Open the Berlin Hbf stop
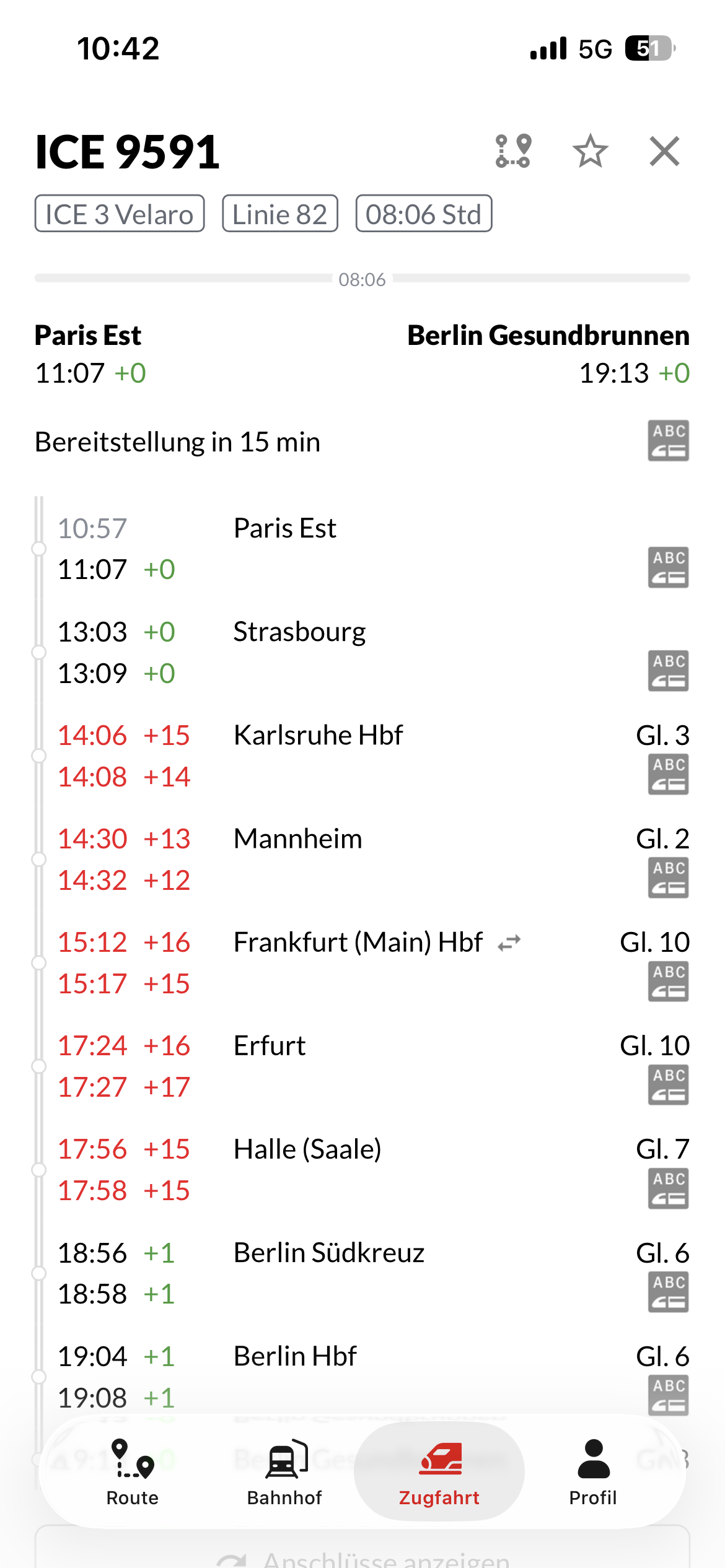 pyautogui.click(x=295, y=1356)
